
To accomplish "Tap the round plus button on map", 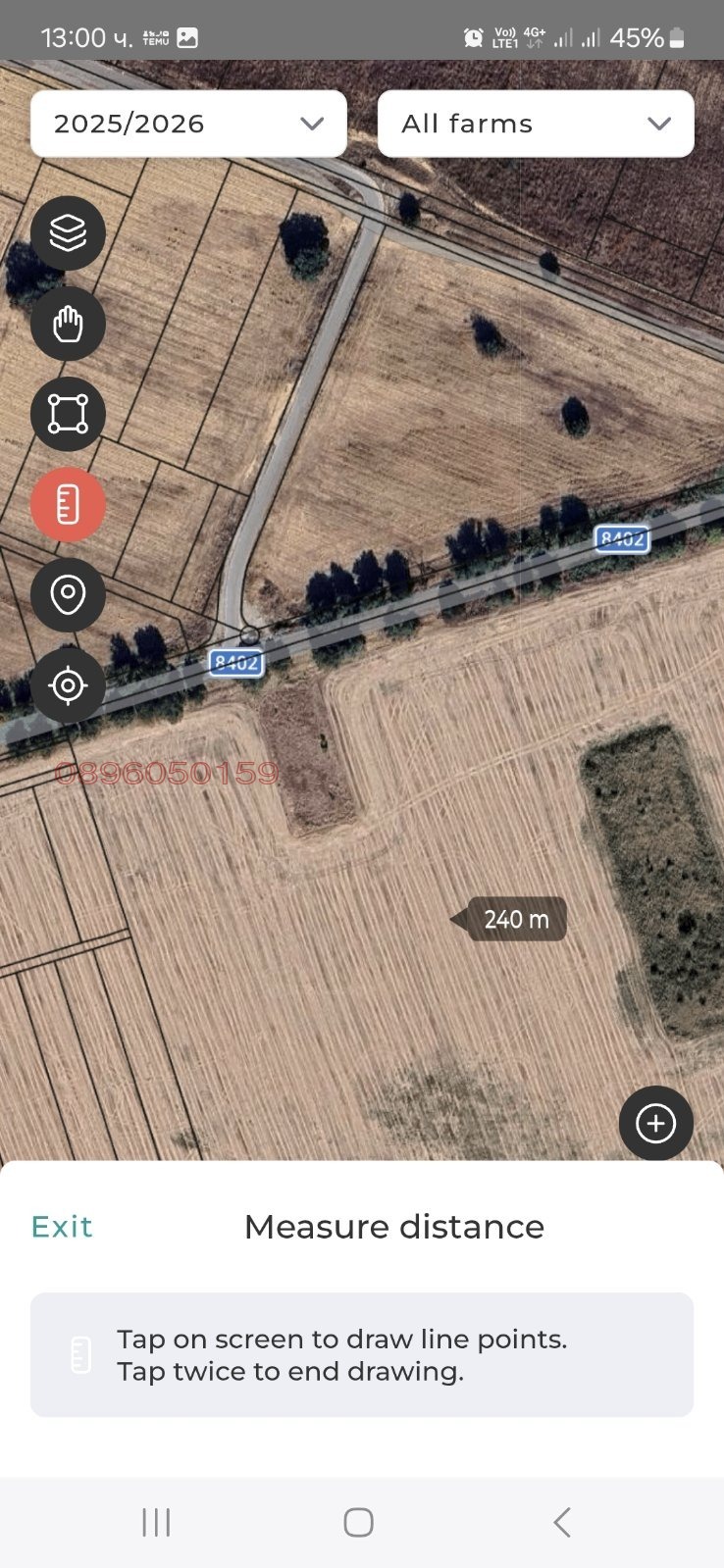I will [x=655, y=1123].
